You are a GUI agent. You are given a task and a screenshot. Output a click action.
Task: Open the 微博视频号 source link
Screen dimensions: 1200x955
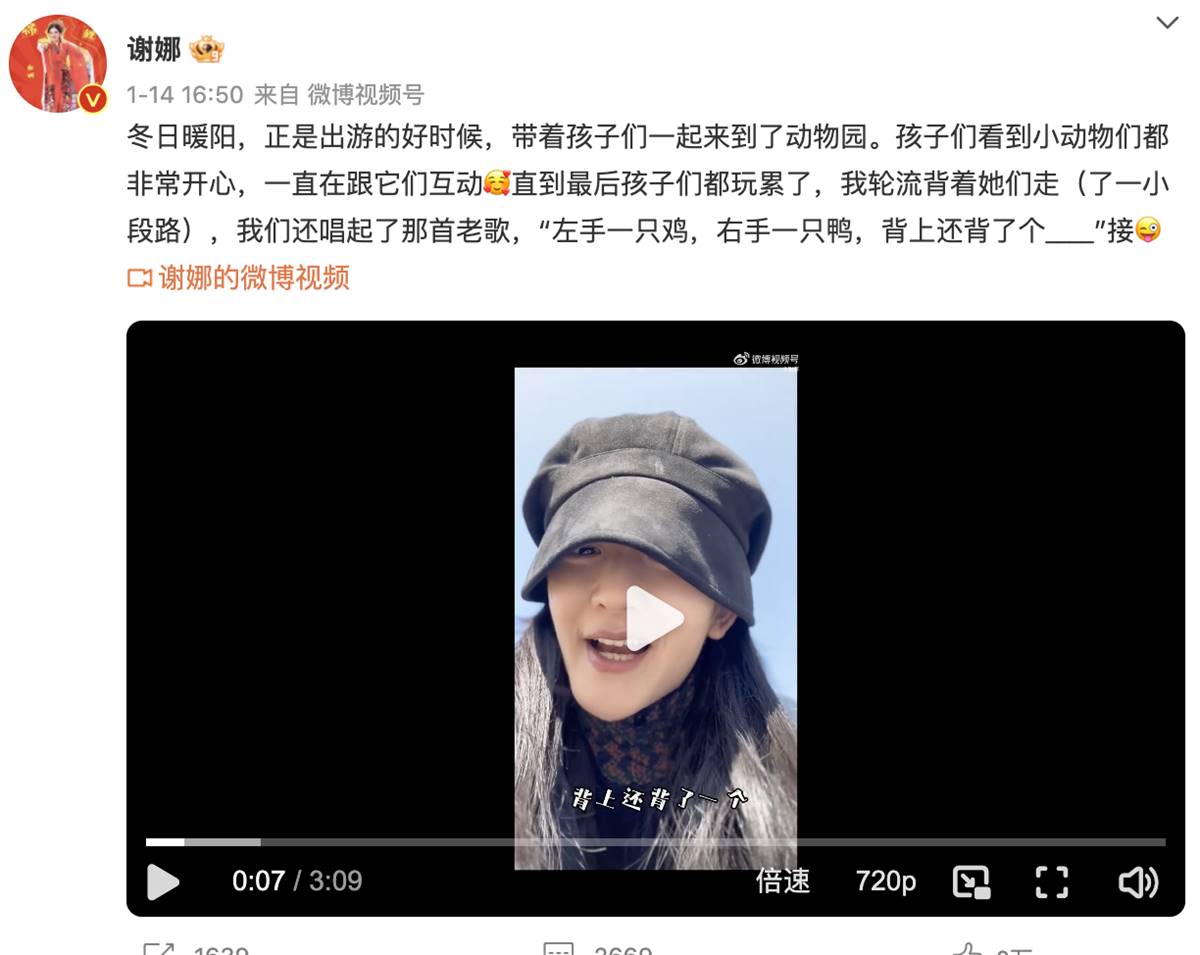pyautogui.click(x=365, y=95)
